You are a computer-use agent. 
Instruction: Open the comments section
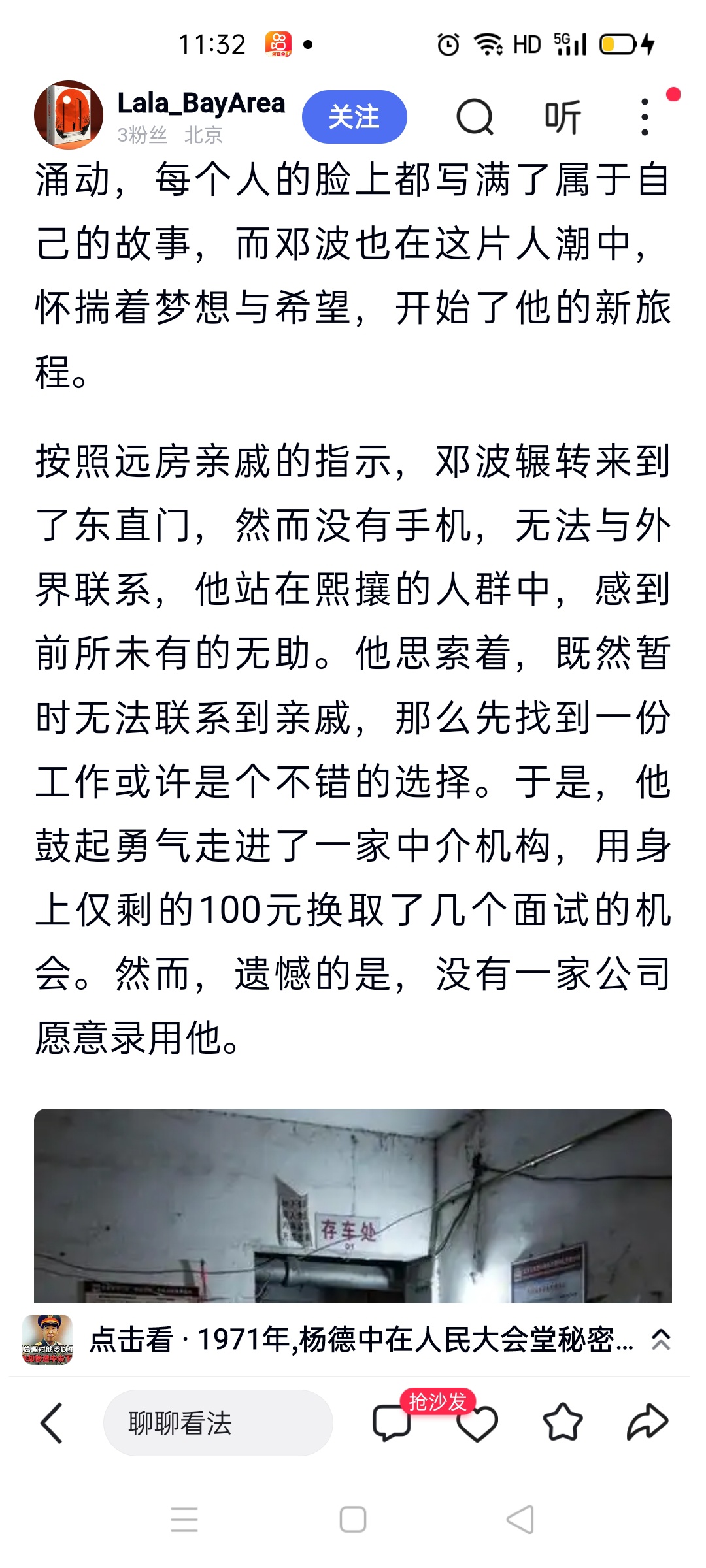[391, 1423]
